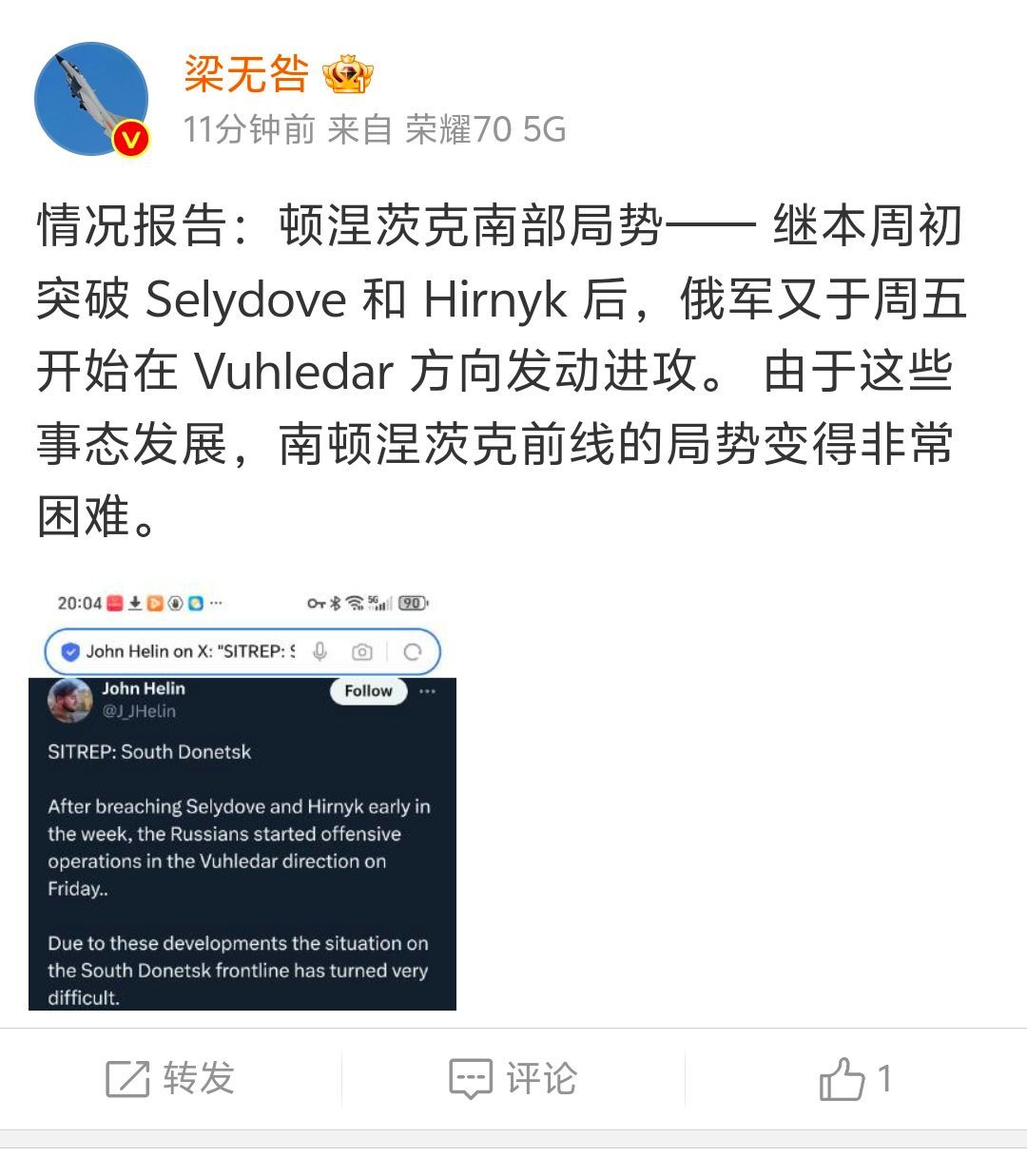Open the username 梁无咎
Image resolution: width=1027 pixels, height=1176 pixels.
point(246,74)
